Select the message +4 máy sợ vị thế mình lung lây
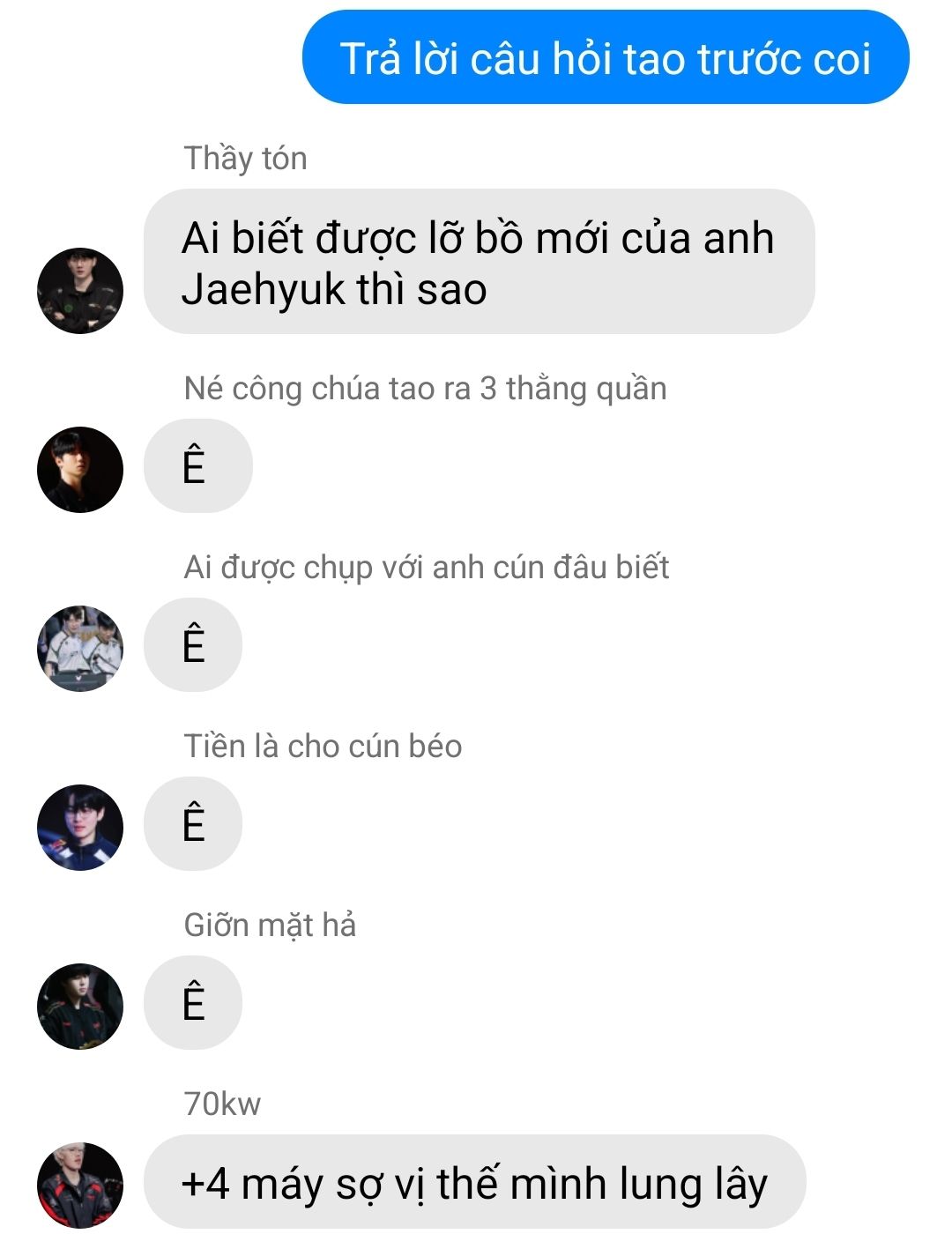Viewport: 952px width, 1234px height. click(474, 1183)
